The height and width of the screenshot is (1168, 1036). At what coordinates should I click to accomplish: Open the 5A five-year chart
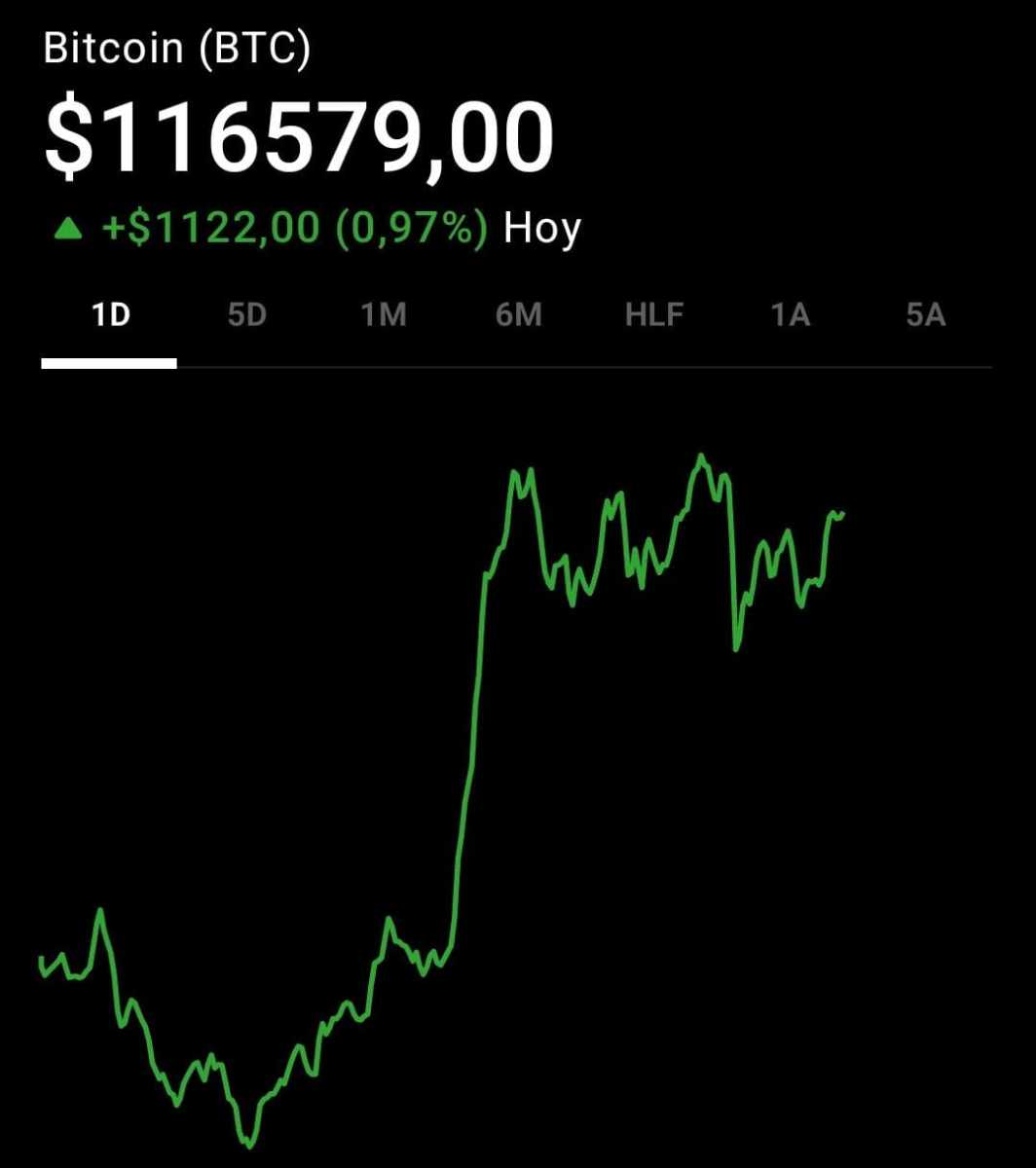tap(926, 314)
